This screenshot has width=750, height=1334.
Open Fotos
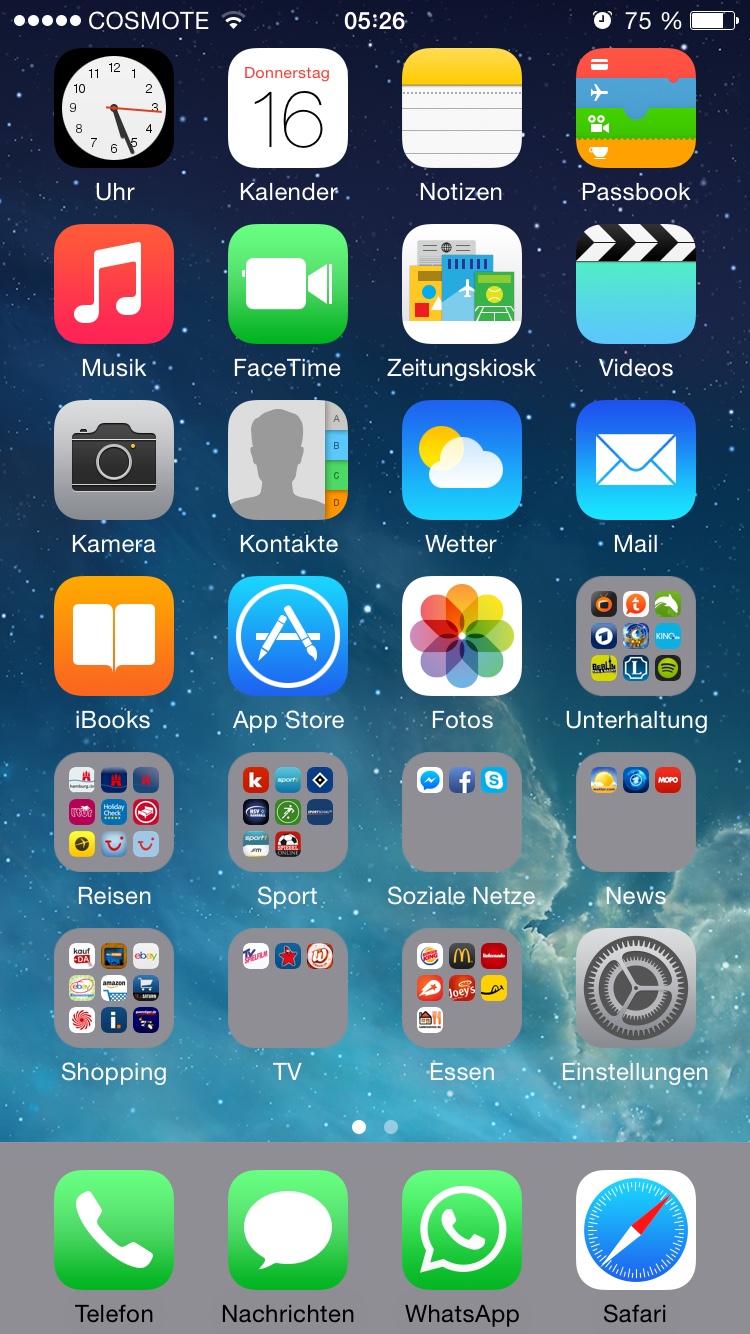tap(461, 636)
